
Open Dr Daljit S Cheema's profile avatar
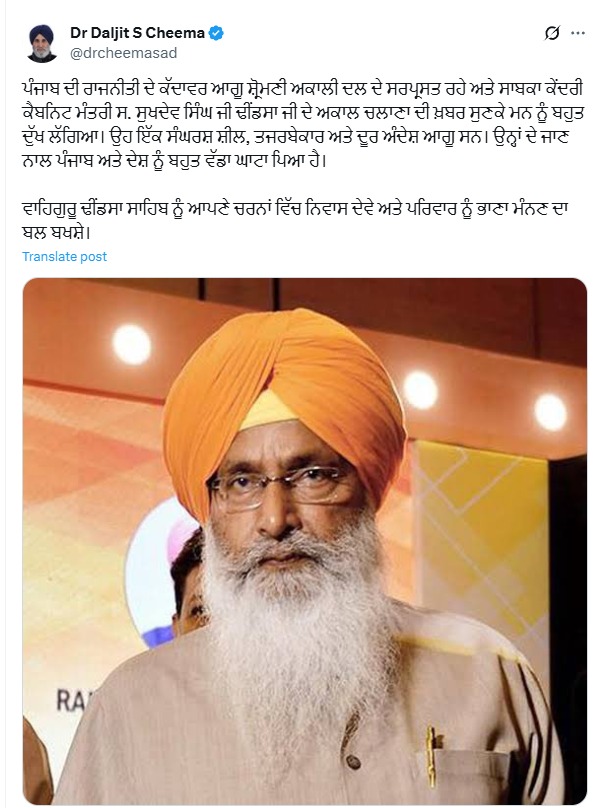[x=41, y=43]
